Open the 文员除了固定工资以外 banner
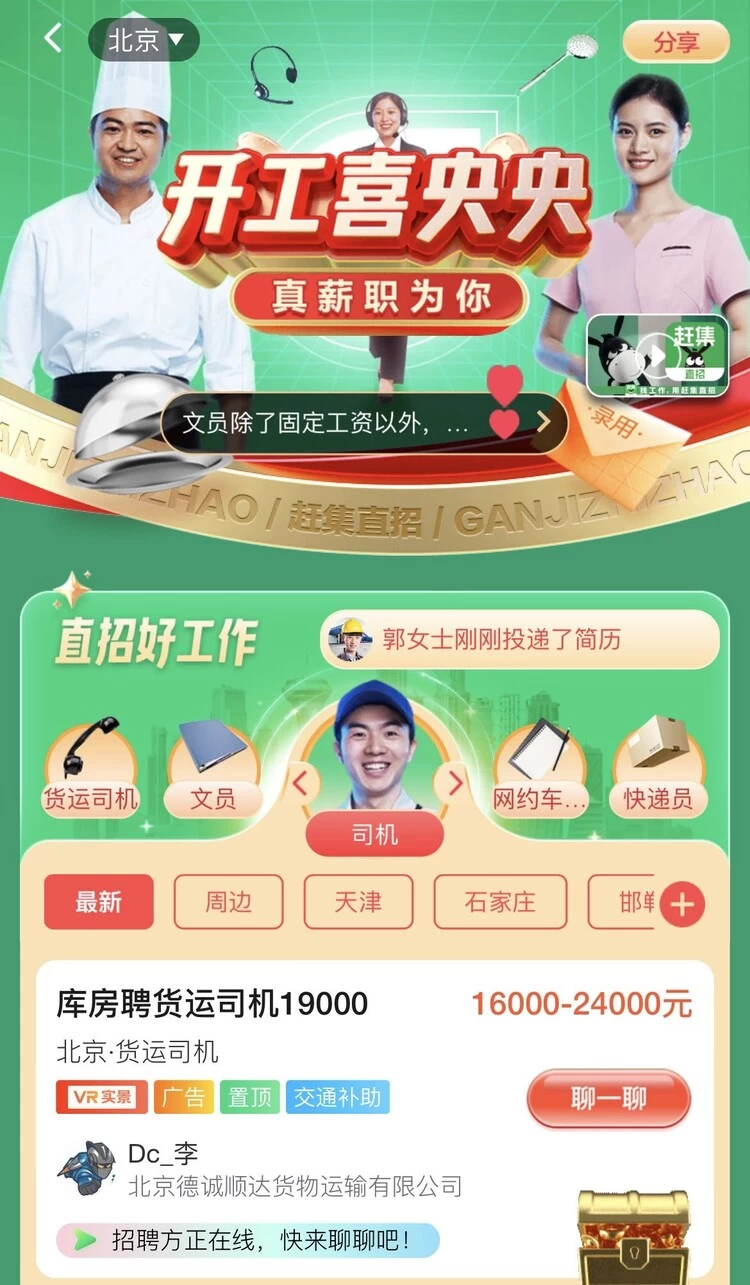This screenshot has width=750, height=1285. tap(363, 423)
